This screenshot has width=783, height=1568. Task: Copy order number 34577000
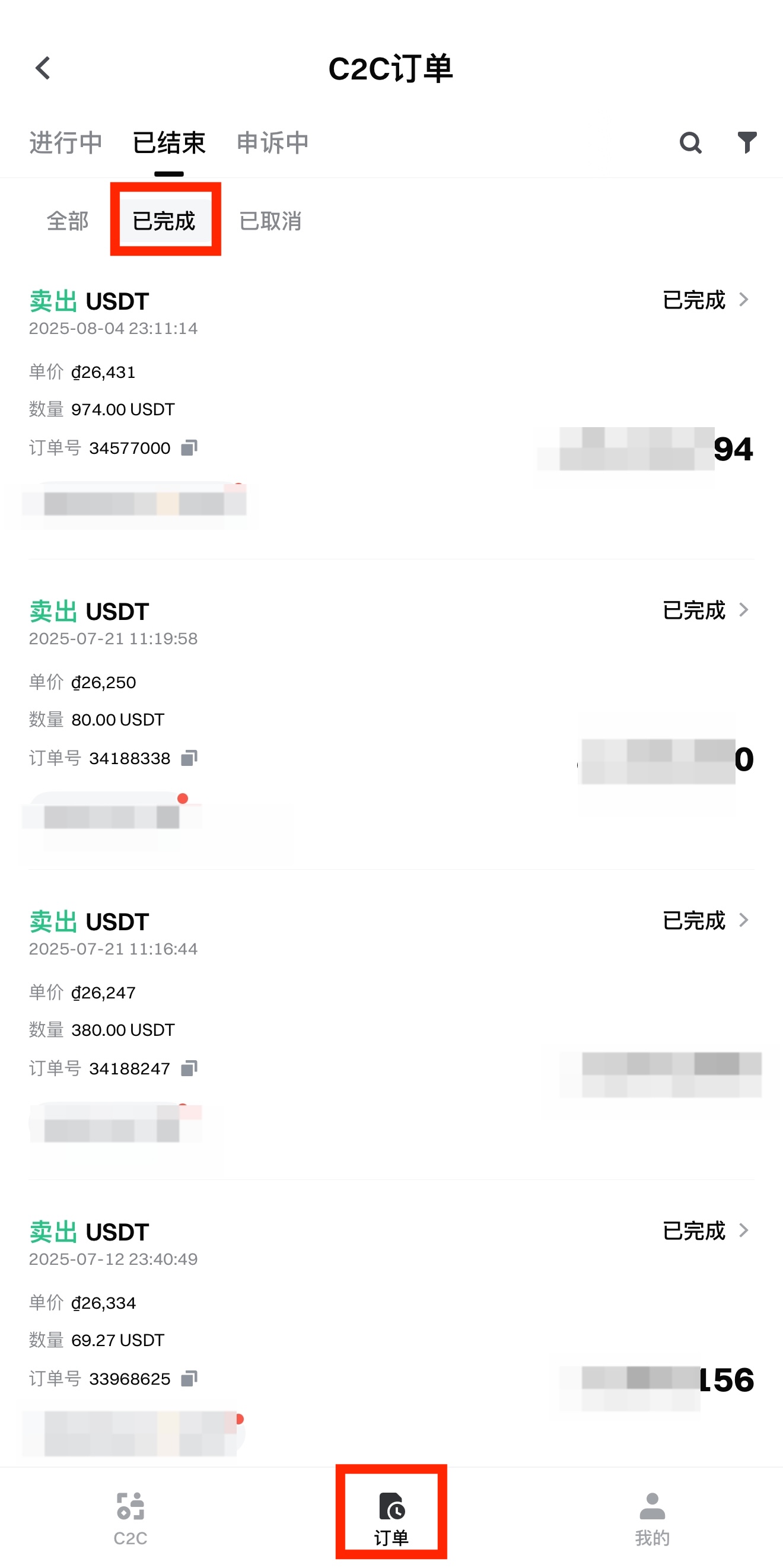pyautogui.click(x=189, y=448)
